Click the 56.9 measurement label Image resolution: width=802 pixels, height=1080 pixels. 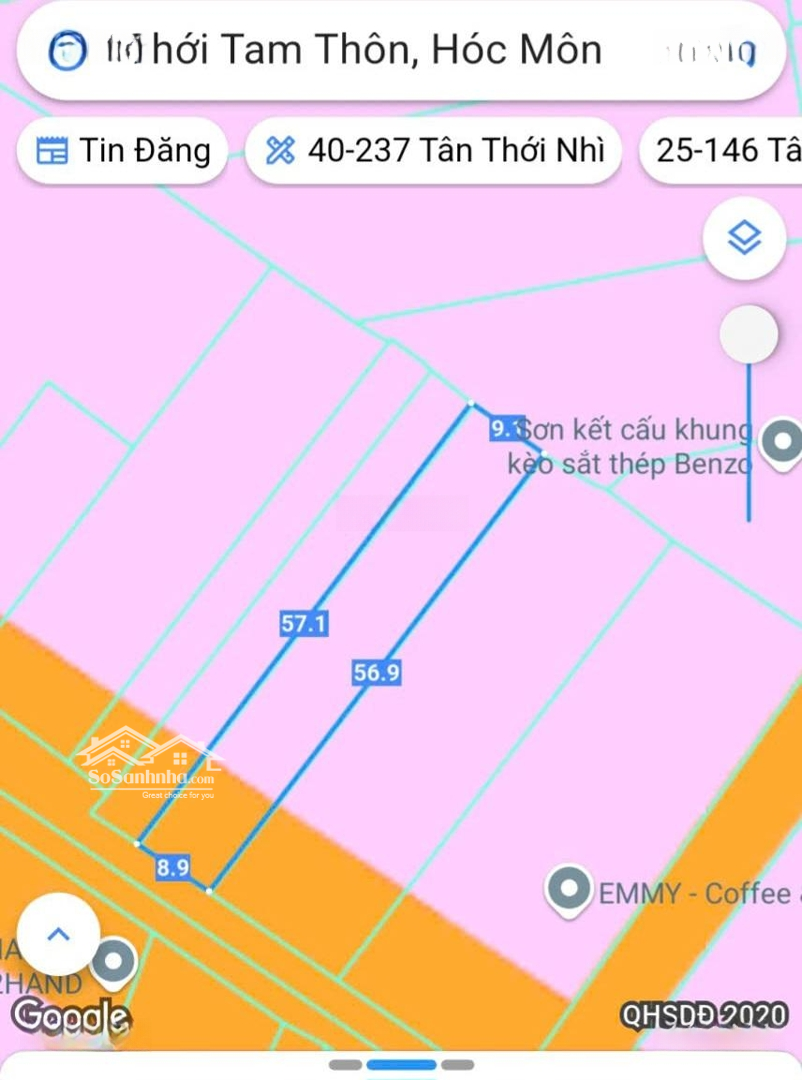coord(374,672)
